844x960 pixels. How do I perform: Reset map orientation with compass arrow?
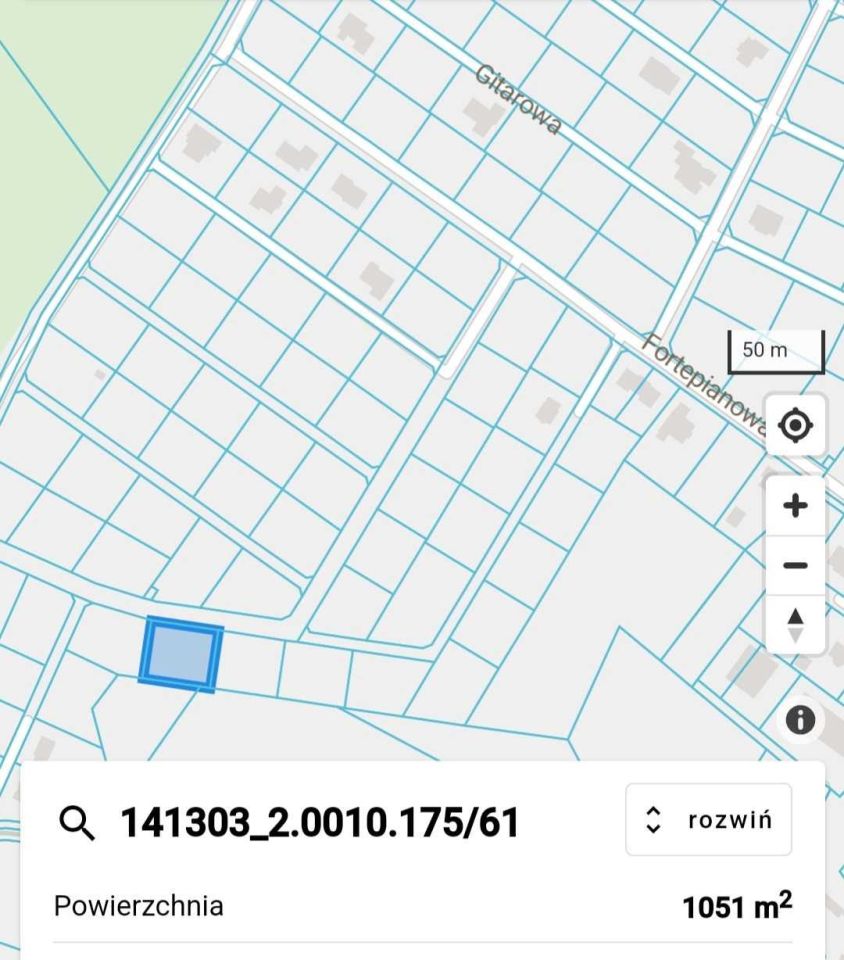795,625
